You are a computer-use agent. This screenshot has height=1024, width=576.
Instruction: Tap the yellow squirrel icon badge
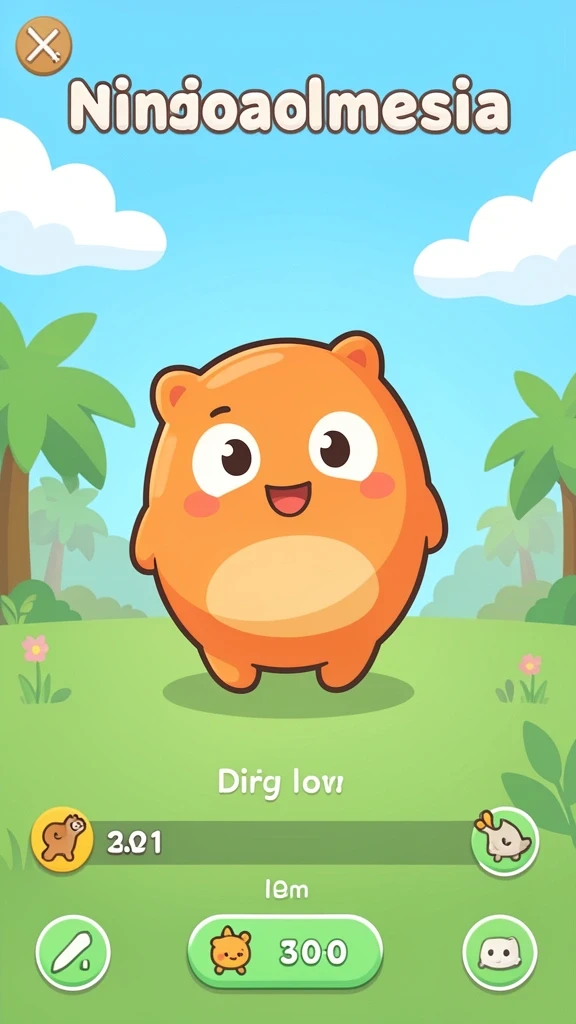coord(63,839)
